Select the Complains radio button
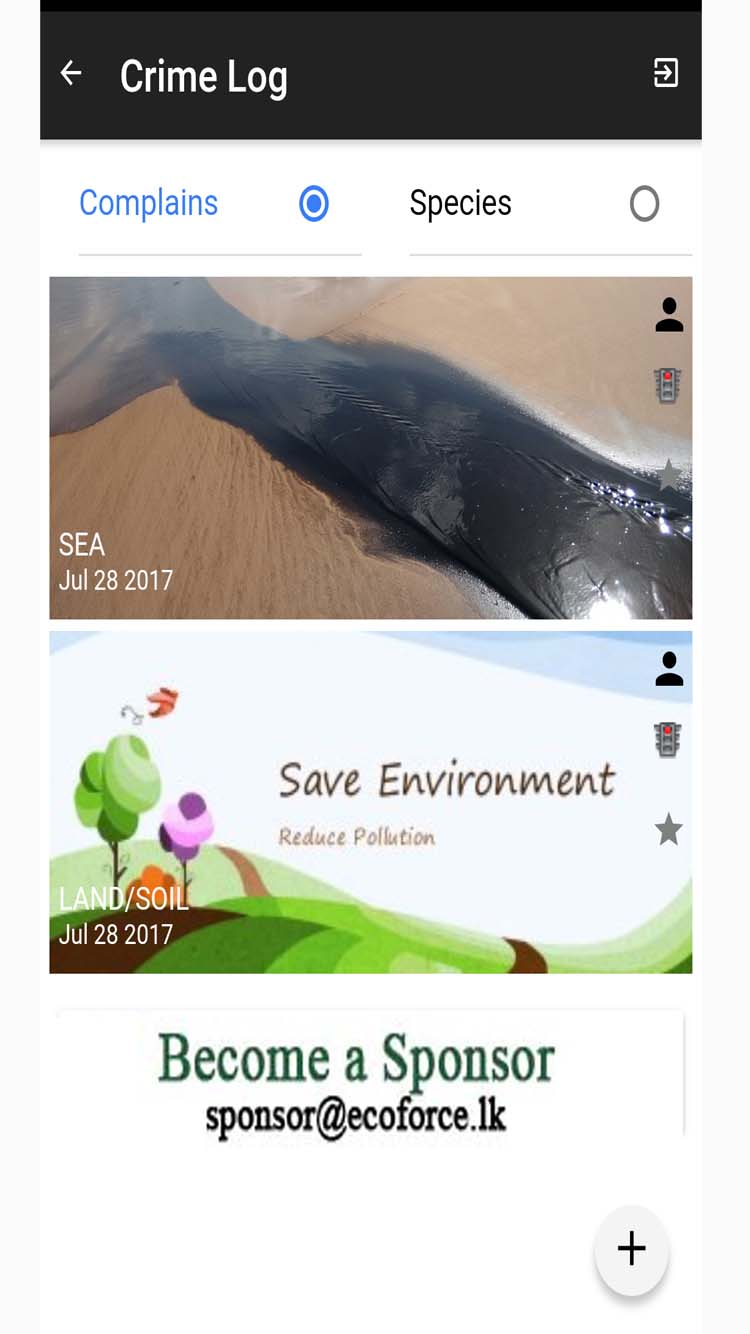This screenshot has height=1334, width=750. tap(314, 204)
